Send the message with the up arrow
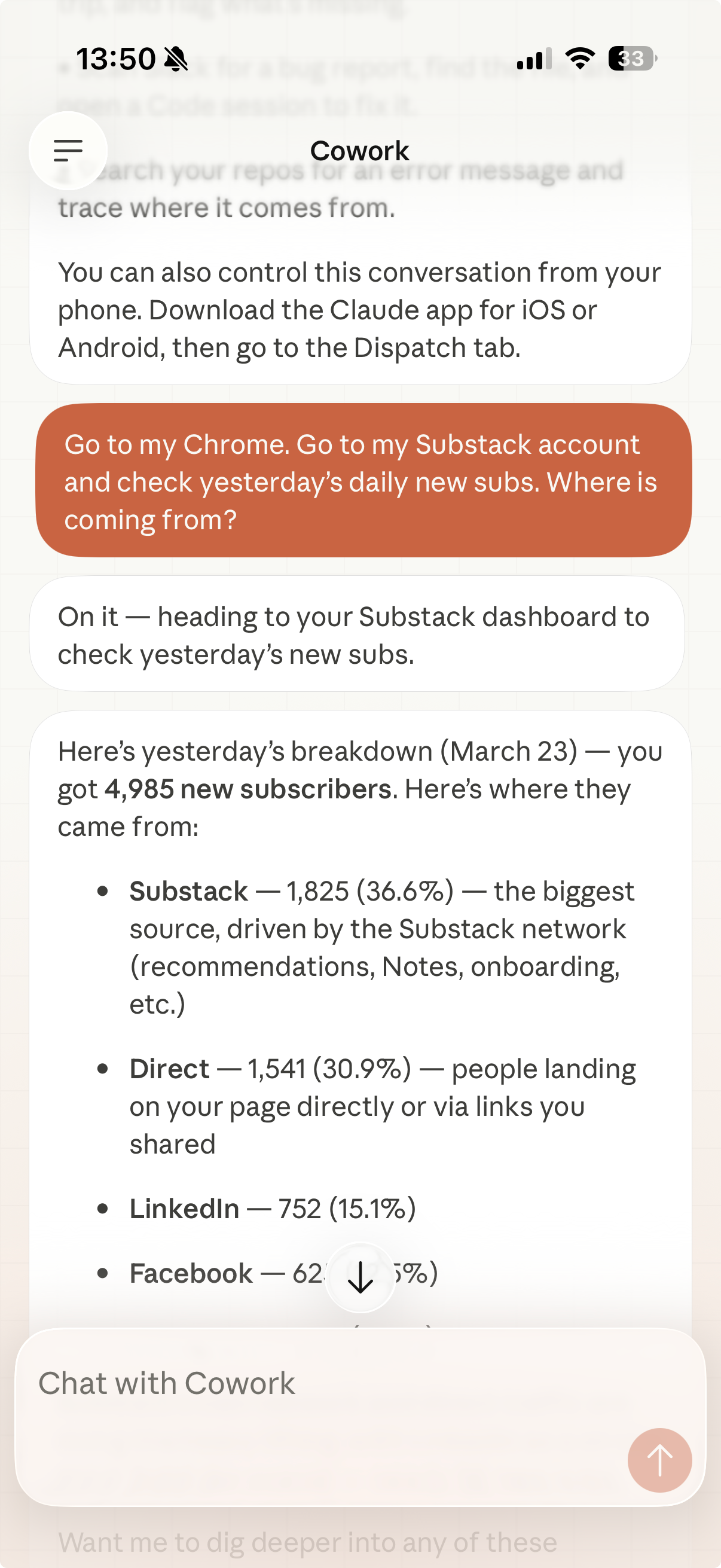 (x=659, y=1460)
